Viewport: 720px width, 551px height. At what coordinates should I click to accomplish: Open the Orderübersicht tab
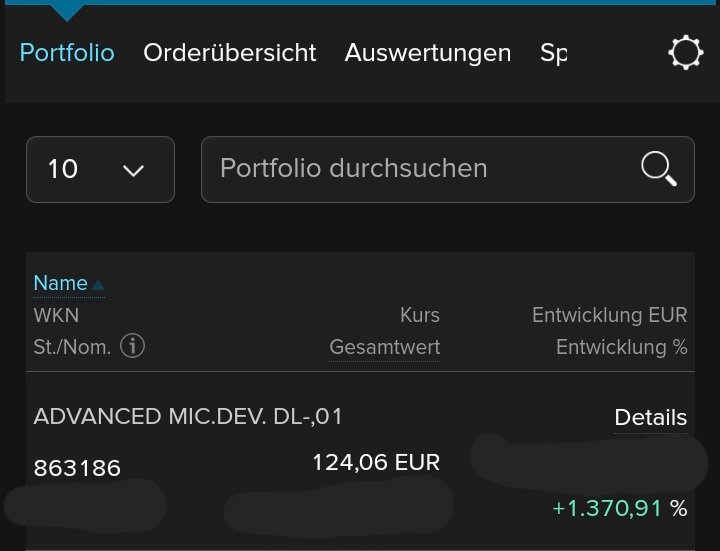[229, 53]
